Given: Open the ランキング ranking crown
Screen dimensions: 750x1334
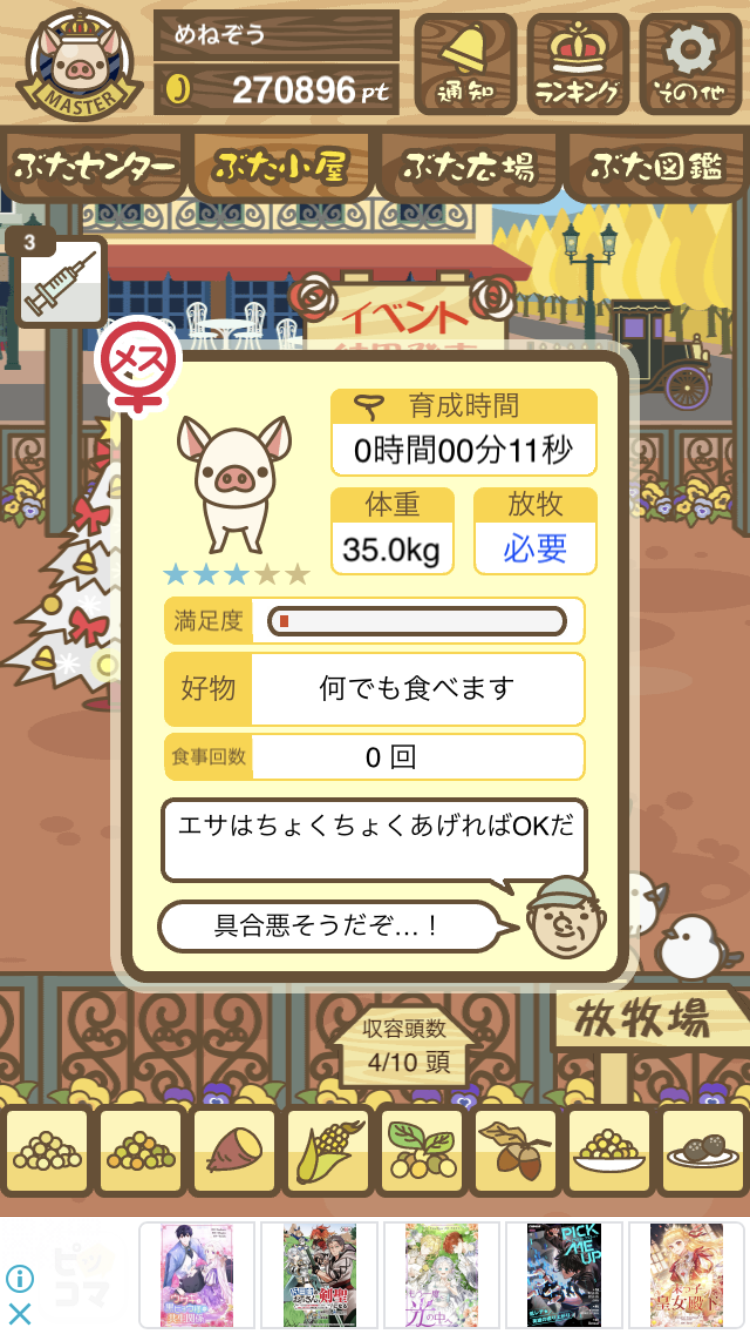Looking at the screenshot, I should (577, 64).
